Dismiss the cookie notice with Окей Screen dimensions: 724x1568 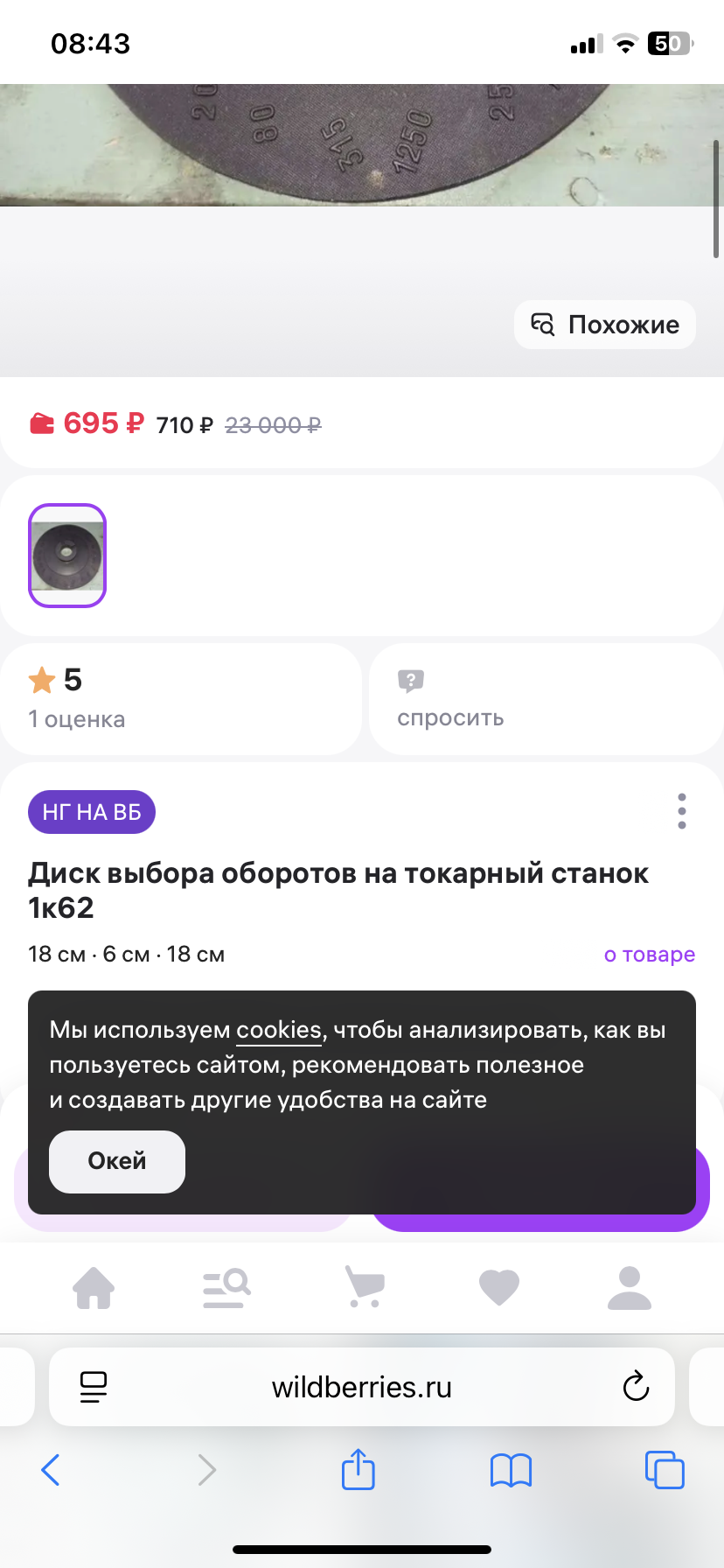click(x=117, y=1161)
